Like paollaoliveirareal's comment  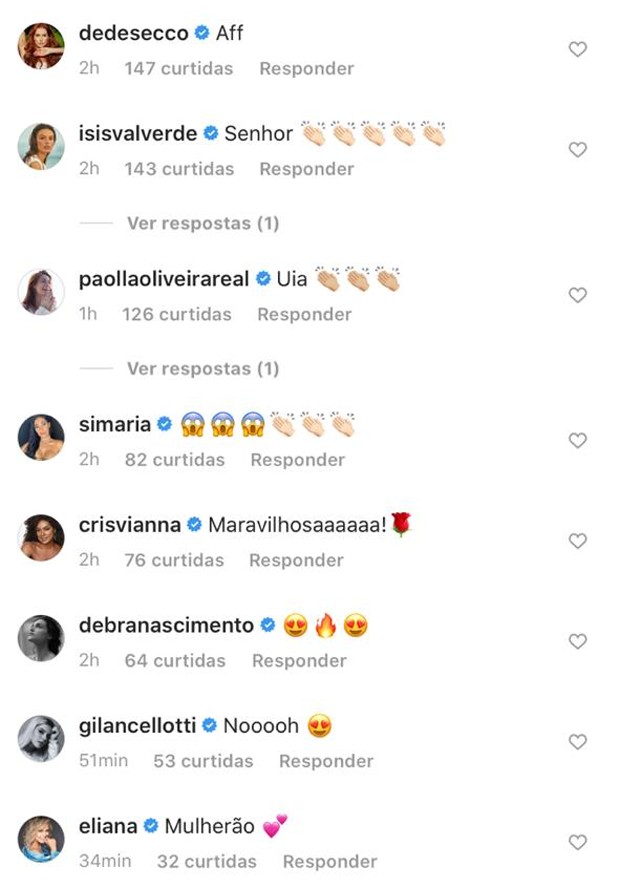click(x=577, y=295)
